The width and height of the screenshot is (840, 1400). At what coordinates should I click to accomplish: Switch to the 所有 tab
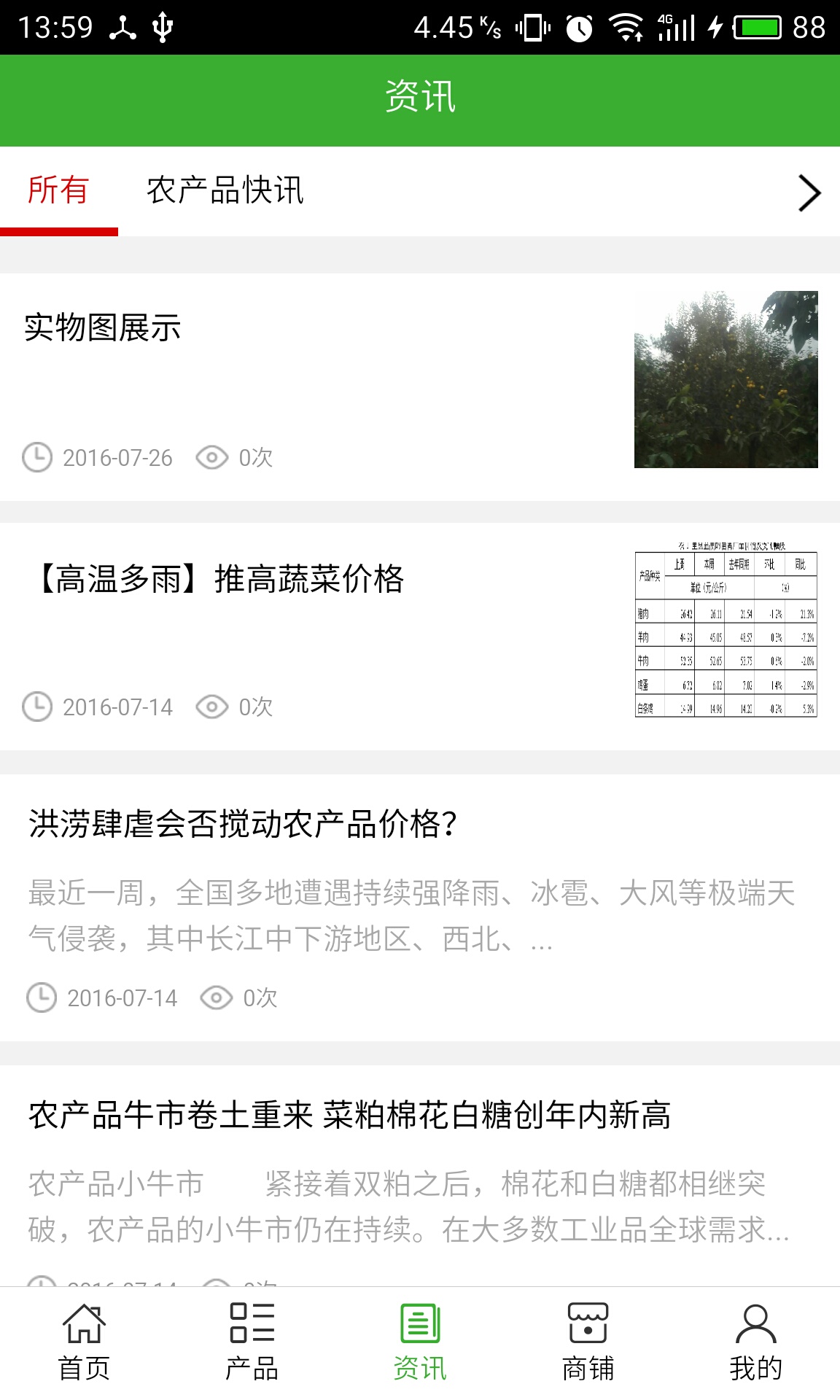(x=58, y=191)
